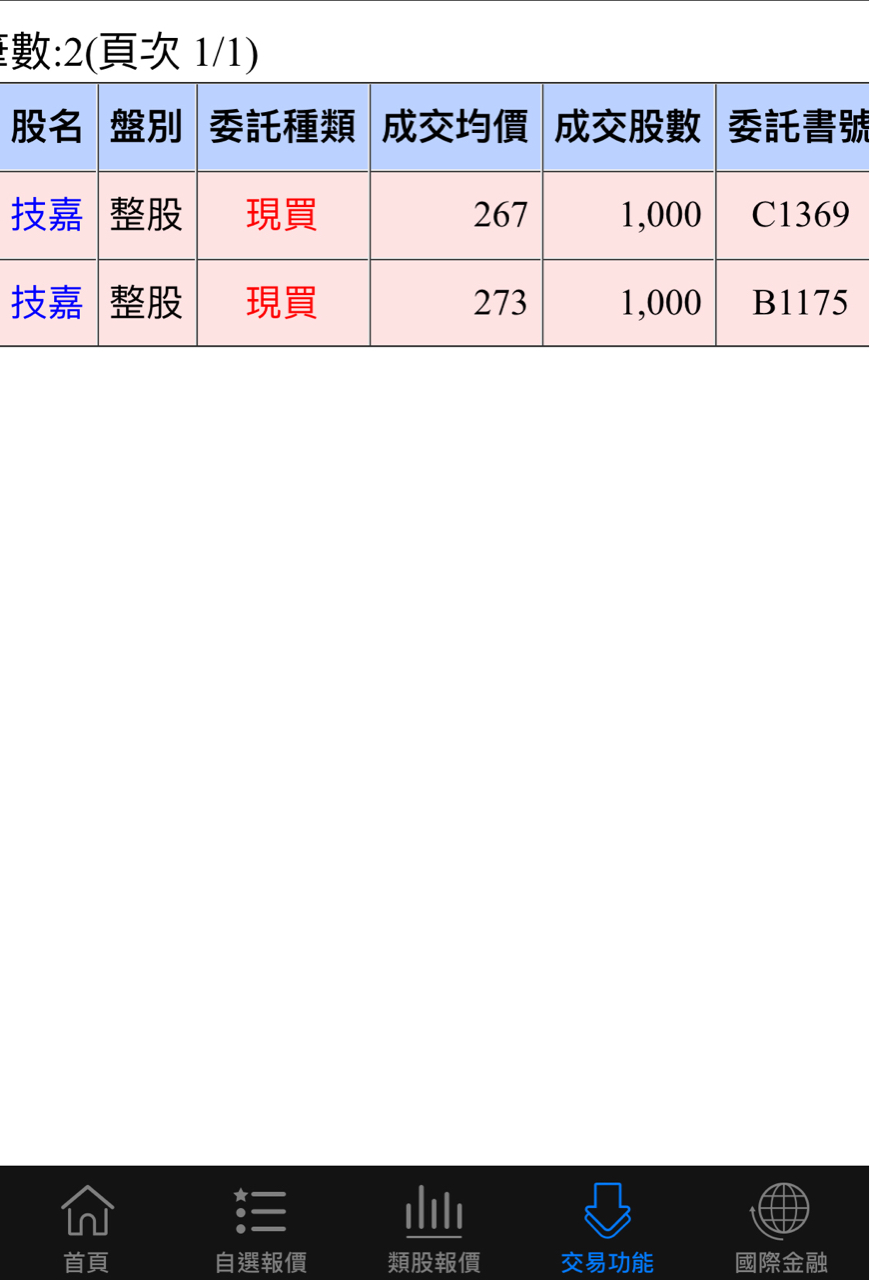Switch to the 自選報價 watchlist tab
870x1280 pixels.
(x=261, y=1226)
